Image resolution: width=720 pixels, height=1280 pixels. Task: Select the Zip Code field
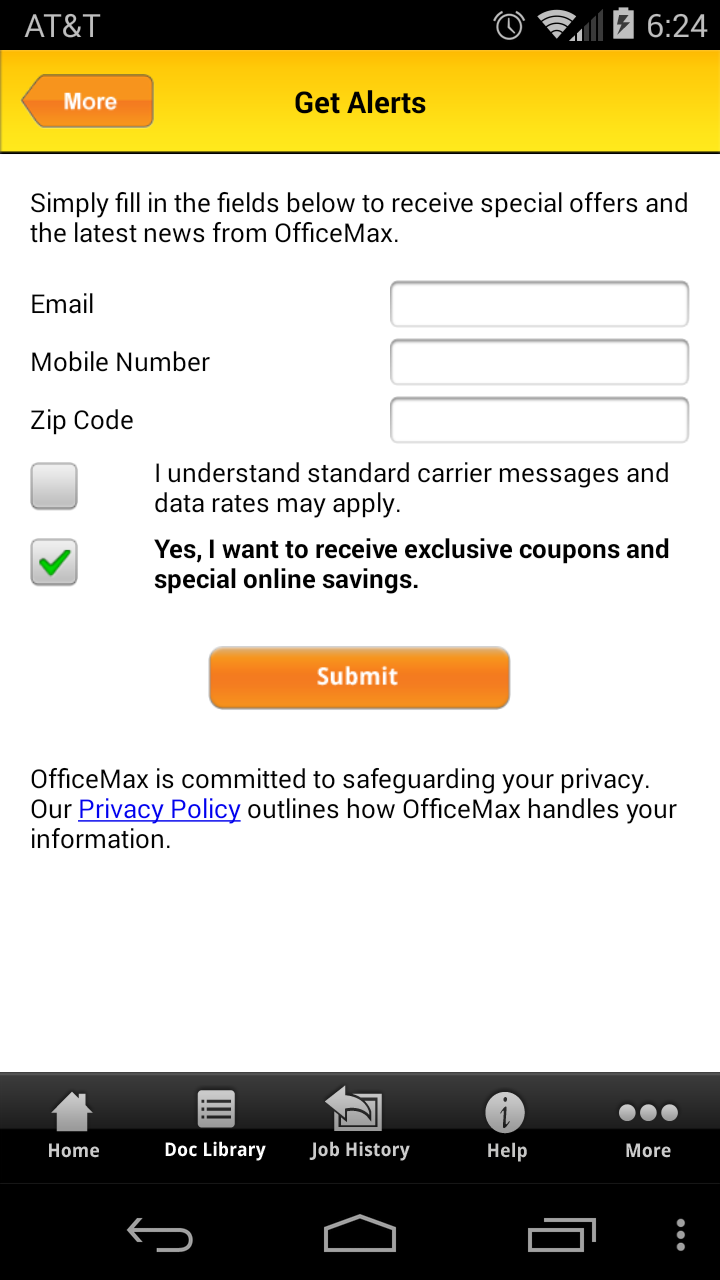click(x=539, y=420)
